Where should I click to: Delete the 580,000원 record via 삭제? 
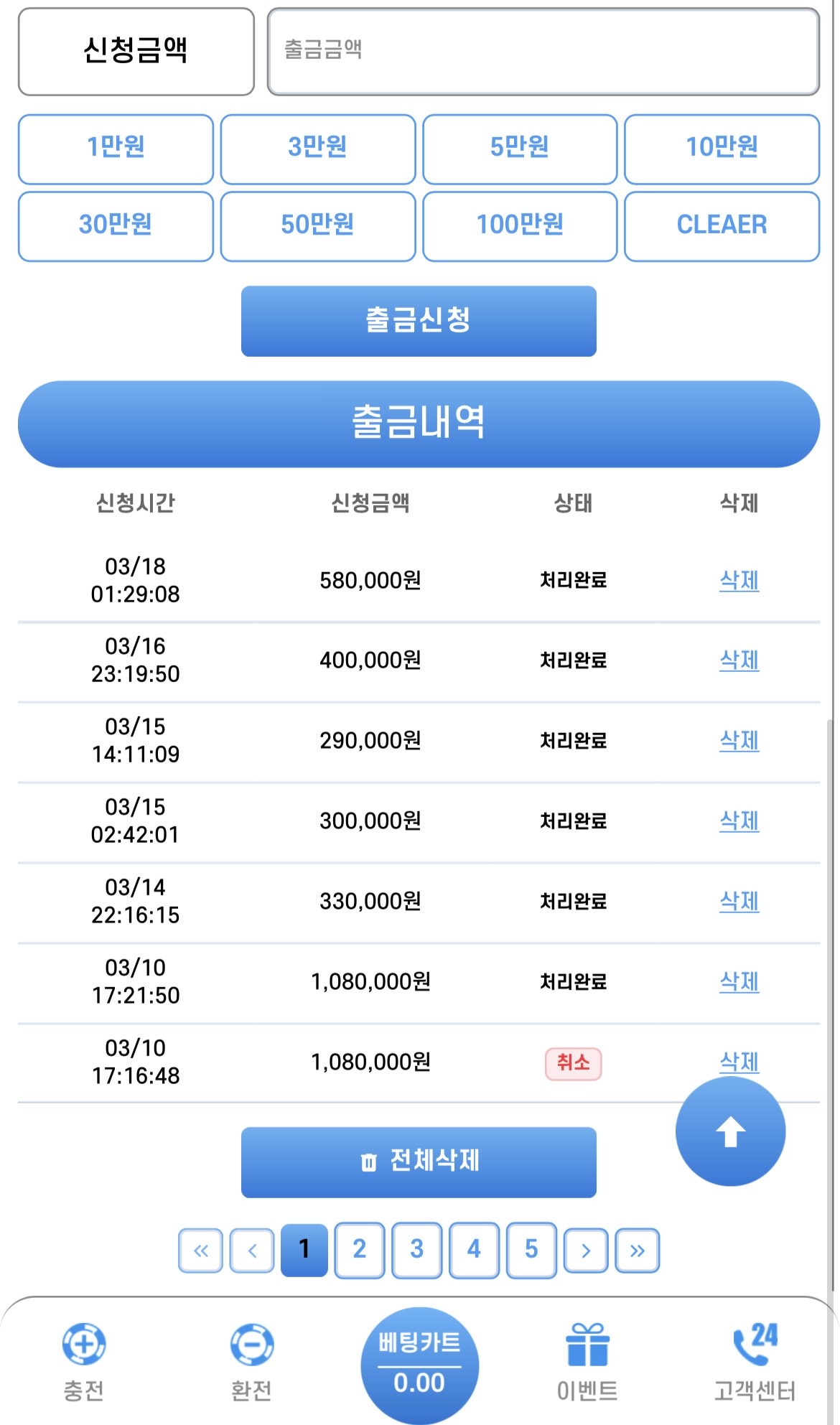(x=739, y=580)
